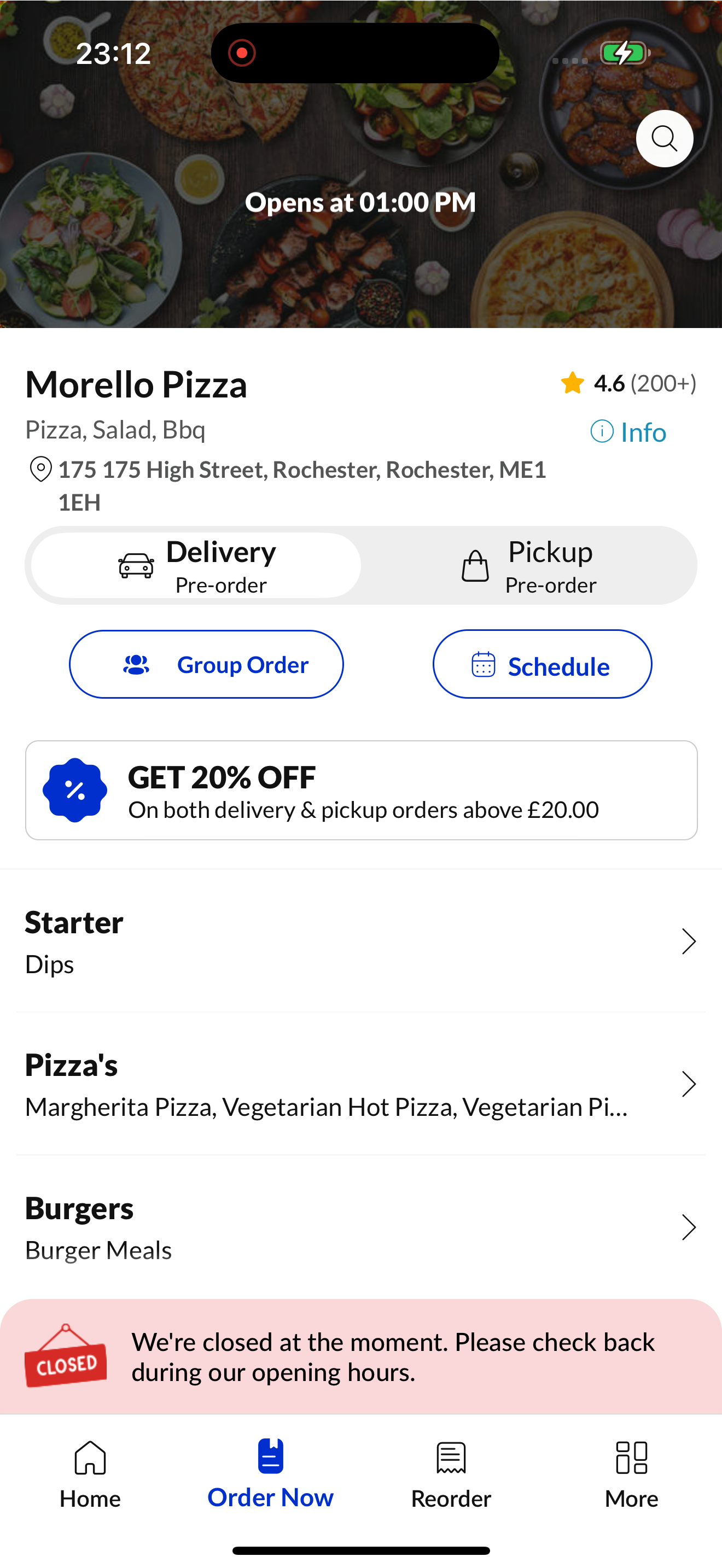
Task: Start a Group Order
Action: click(x=206, y=664)
